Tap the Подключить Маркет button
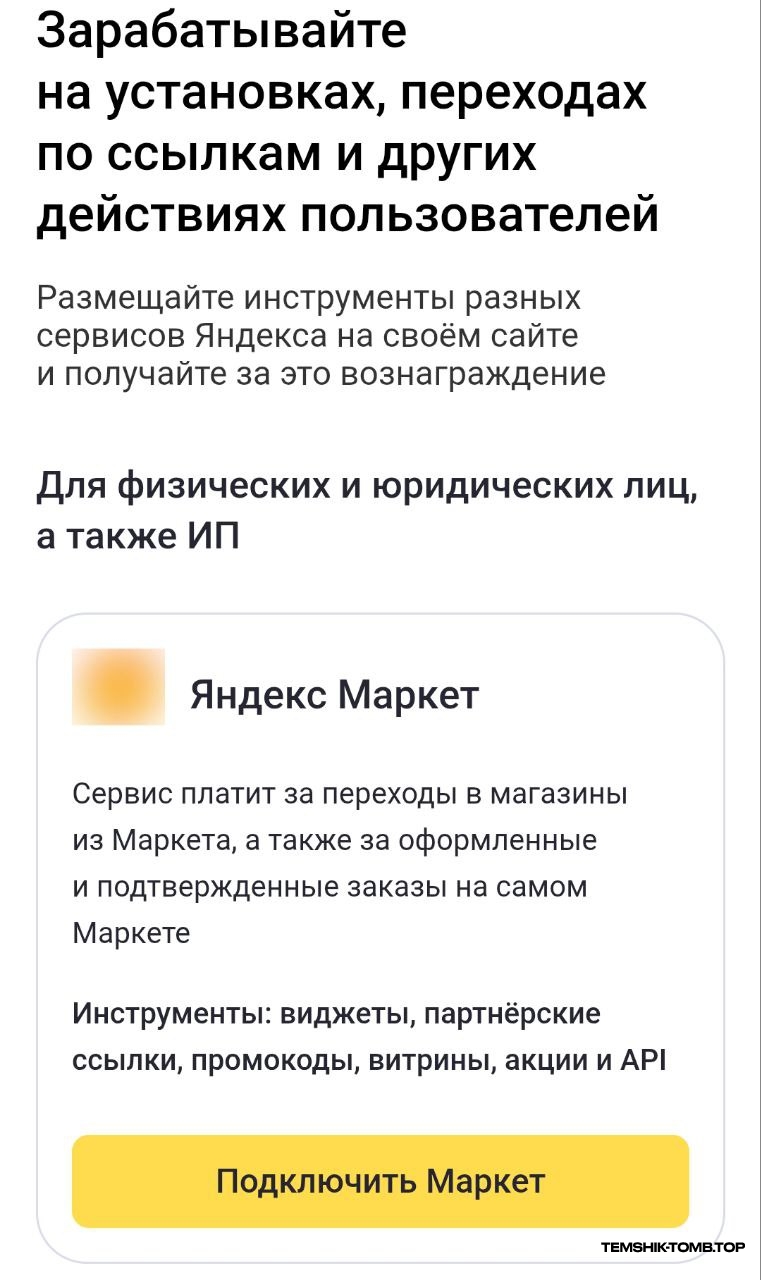Image resolution: width=761 pixels, height=1280 pixels. pos(380,1181)
